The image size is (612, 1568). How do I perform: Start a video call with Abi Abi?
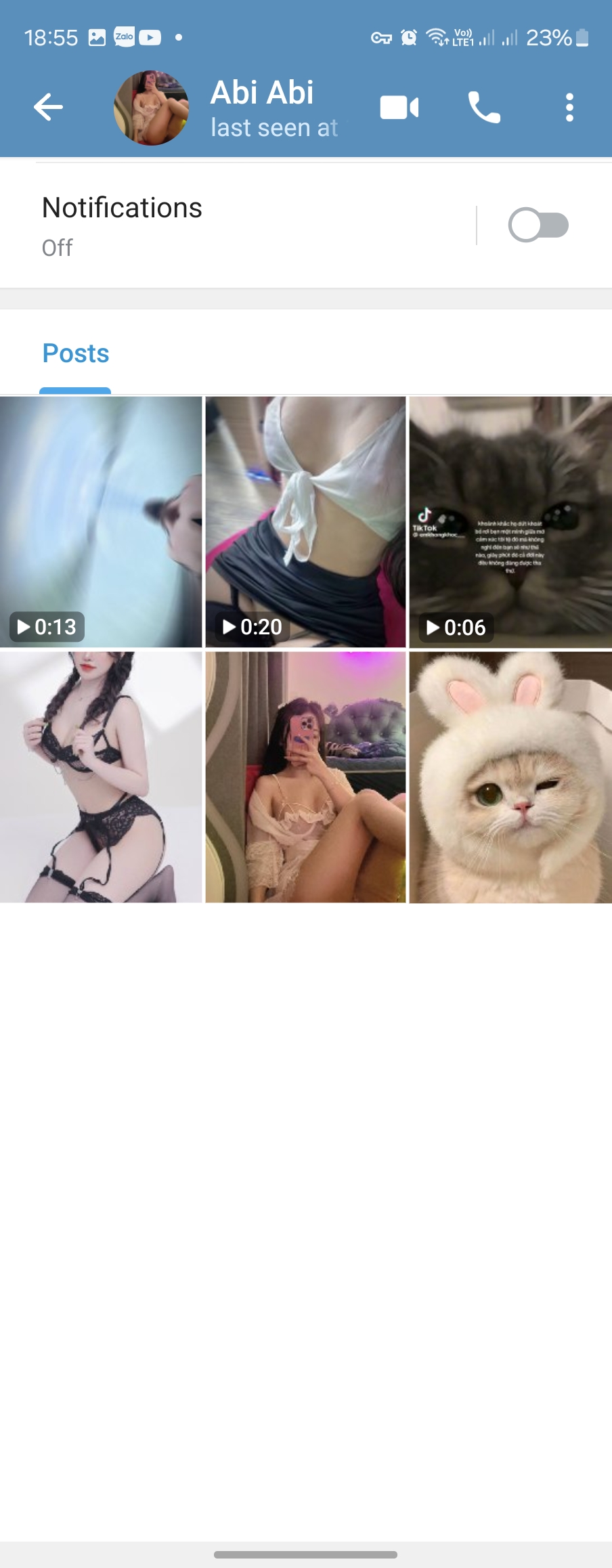pos(399,107)
